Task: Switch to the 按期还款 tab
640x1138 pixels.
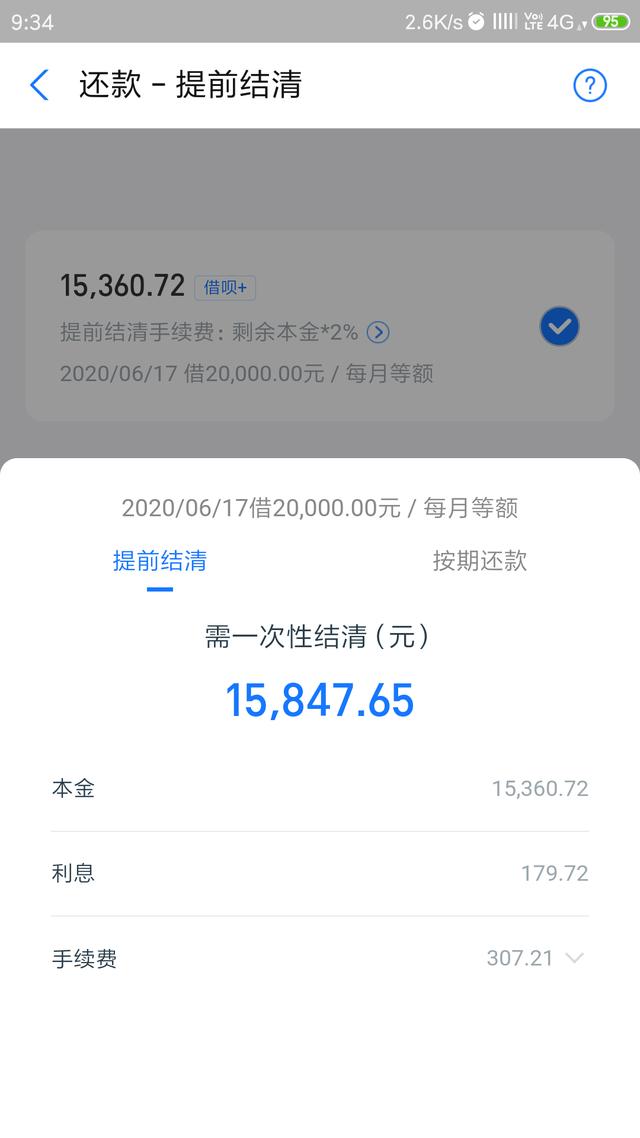Action: coord(480,561)
